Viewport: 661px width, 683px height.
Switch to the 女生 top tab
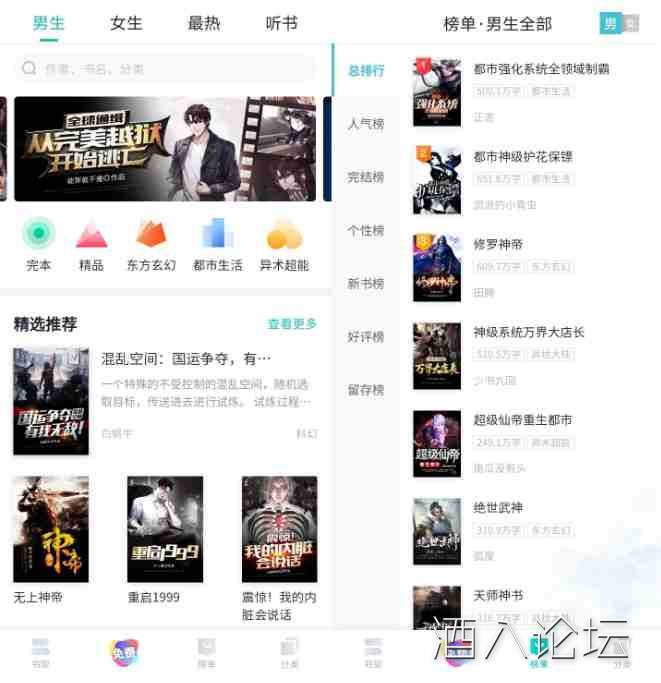click(126, 23)
